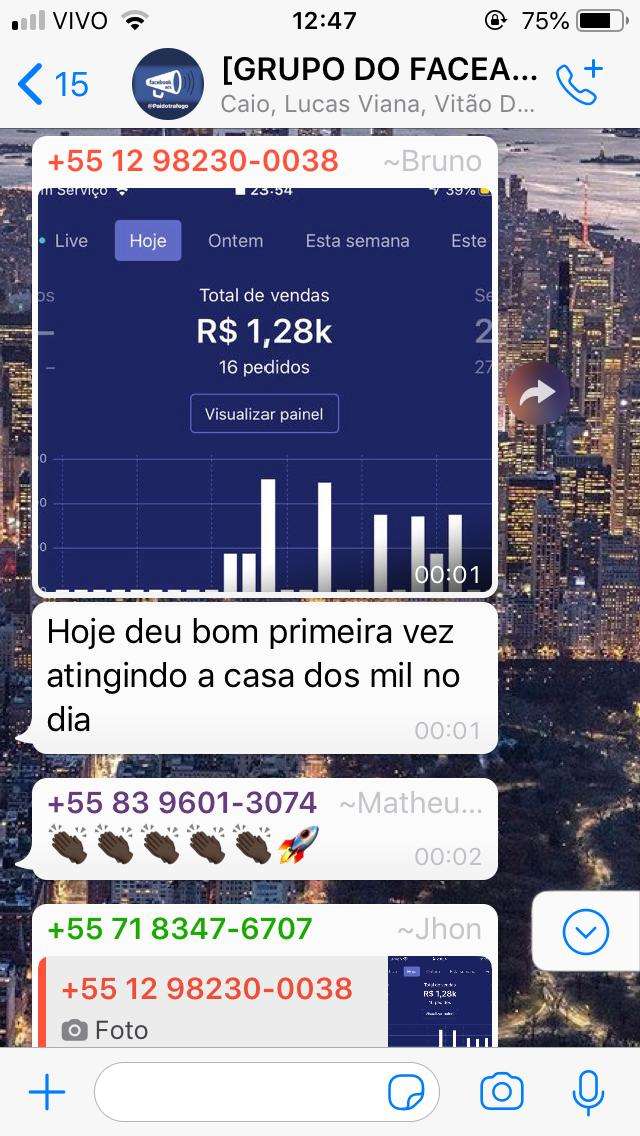Tap the sender number +55 83 9601-3074

pos(183,803)
